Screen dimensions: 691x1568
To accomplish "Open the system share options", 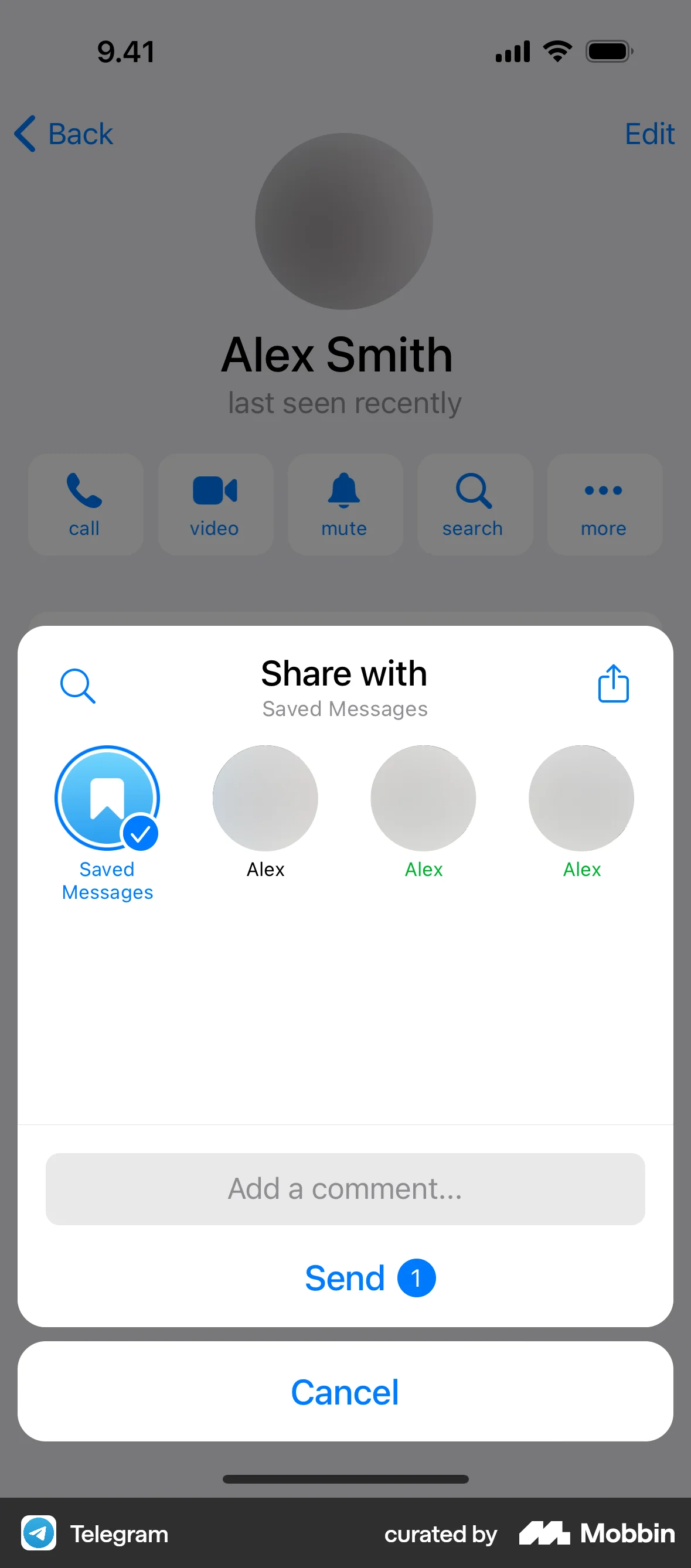I will point(613,684).
